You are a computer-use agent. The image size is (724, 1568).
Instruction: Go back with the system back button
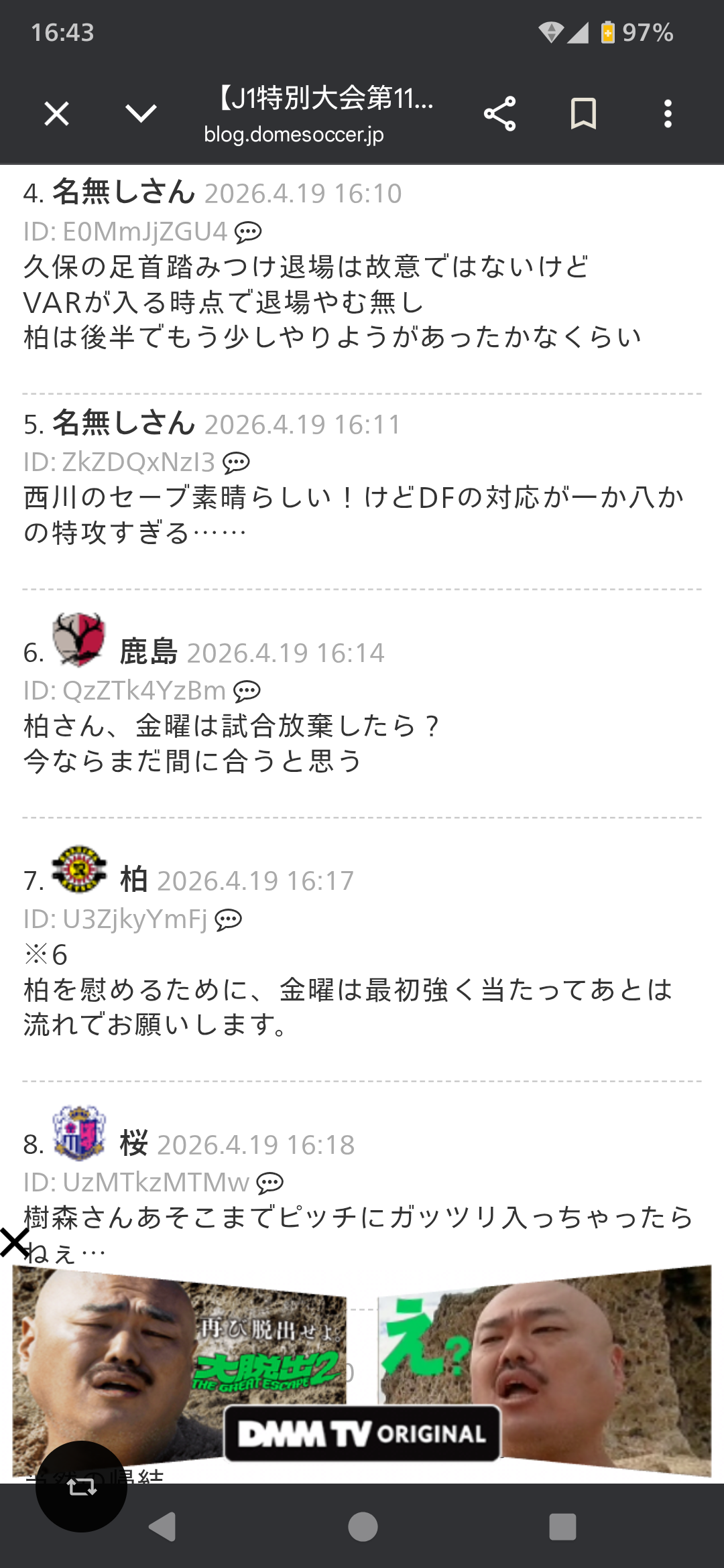tap(162, 1527)
